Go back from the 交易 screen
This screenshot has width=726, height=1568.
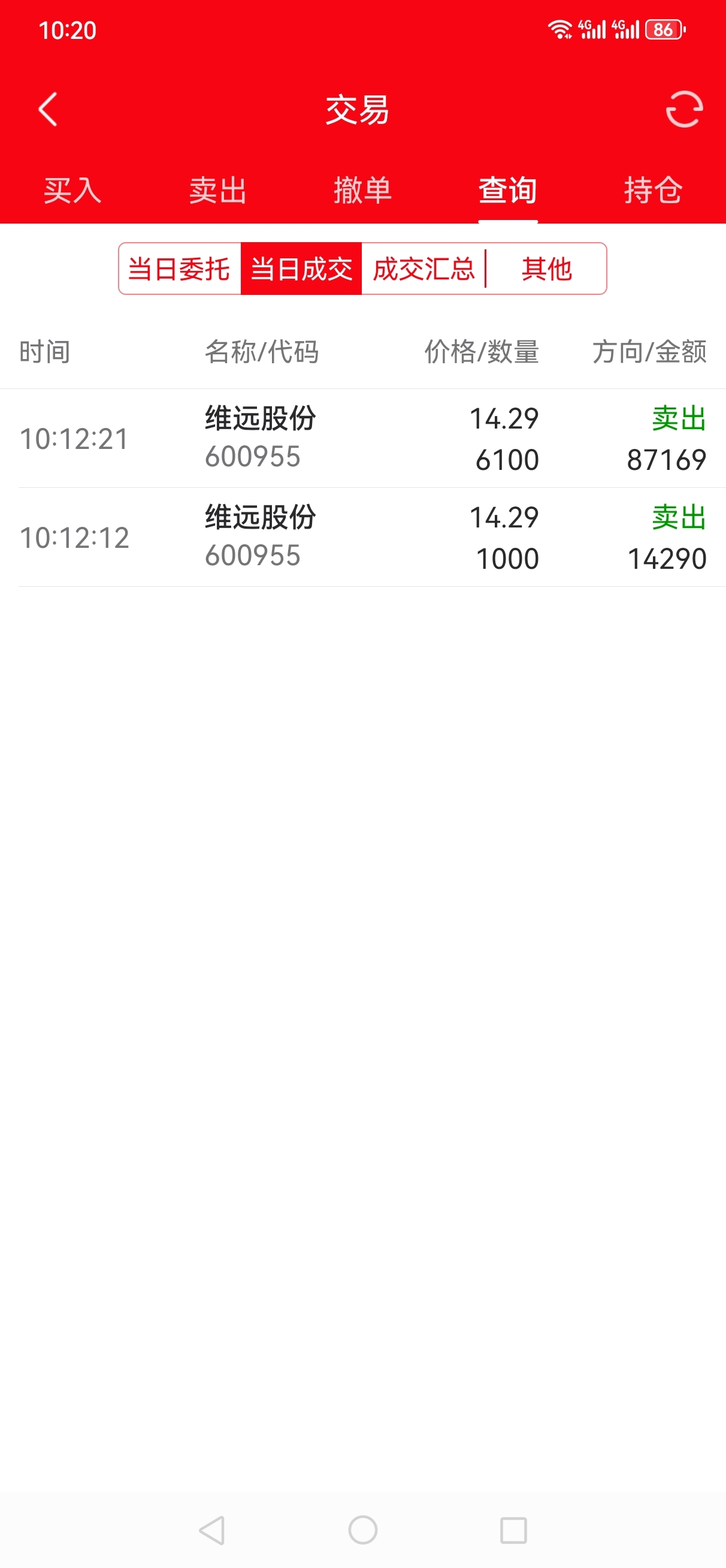click(47, 110)
